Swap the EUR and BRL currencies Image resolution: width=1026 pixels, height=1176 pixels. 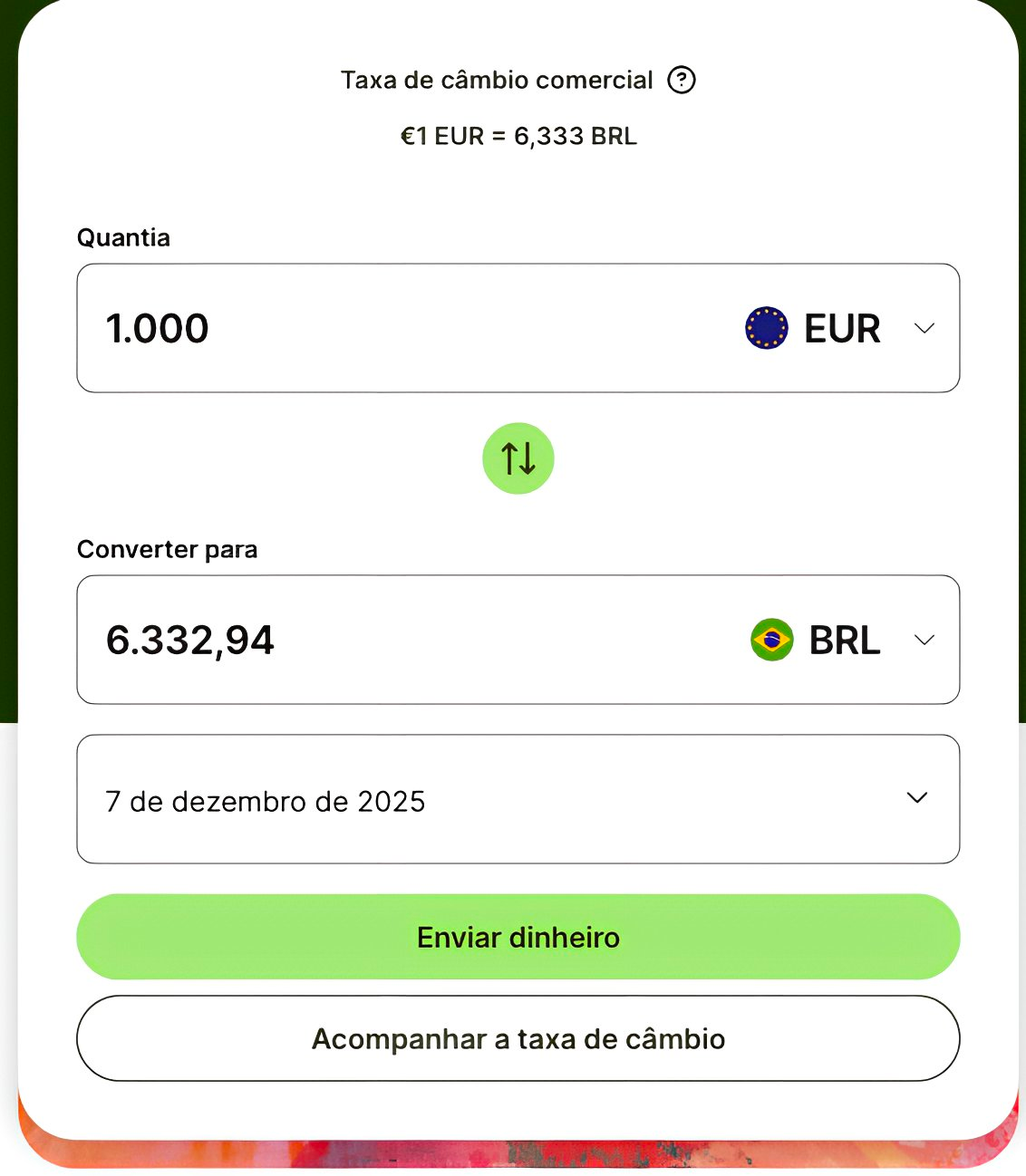pos(518,458)
